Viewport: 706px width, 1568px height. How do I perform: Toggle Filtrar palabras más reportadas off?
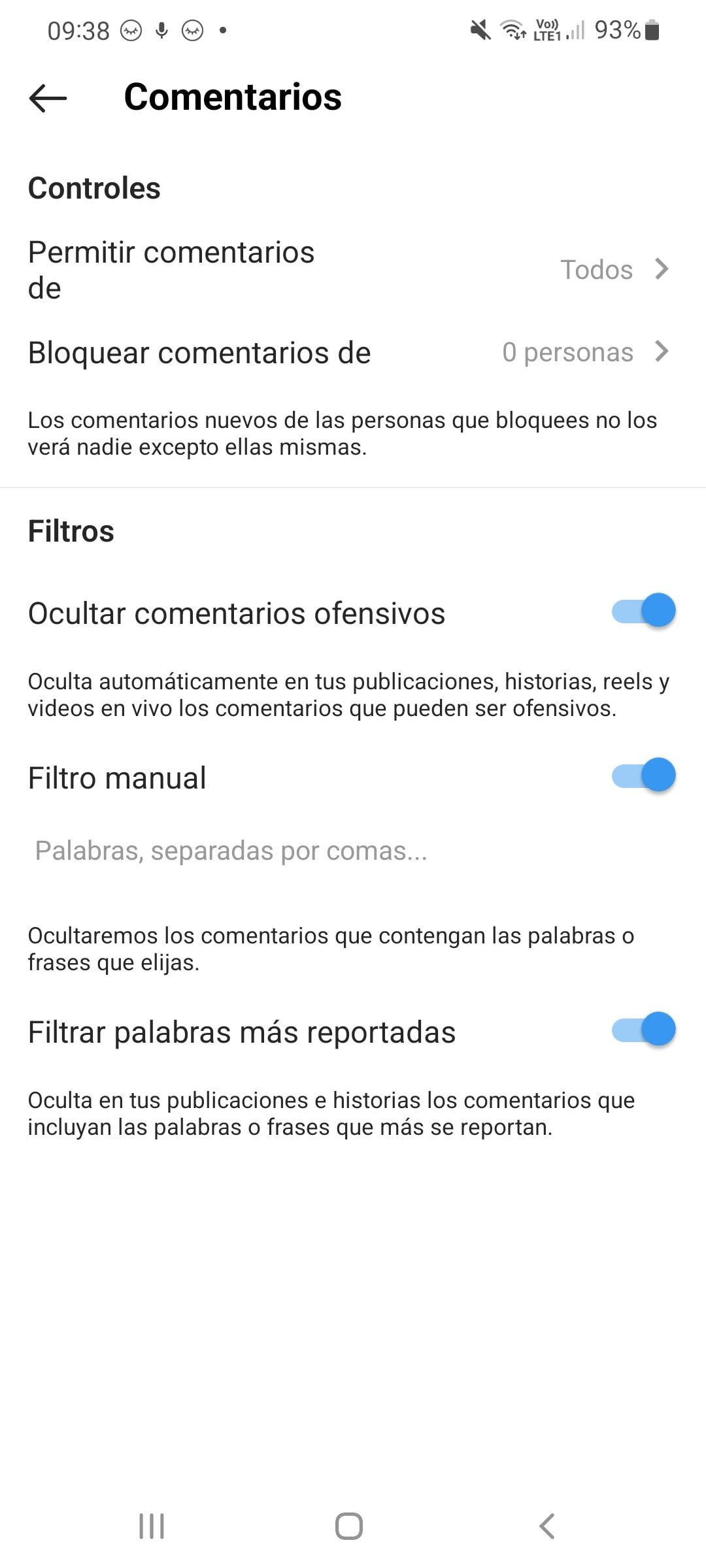click(x=643, y=1030)
